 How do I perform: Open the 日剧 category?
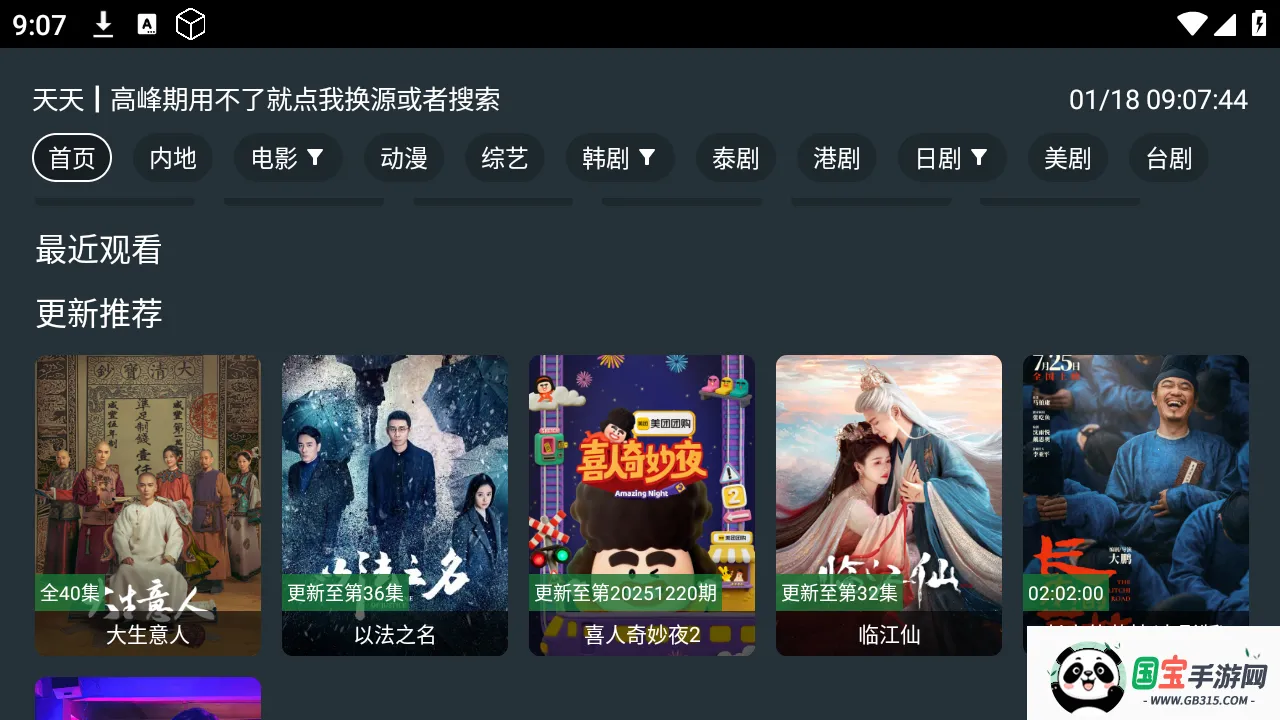[x=951, y=158]
